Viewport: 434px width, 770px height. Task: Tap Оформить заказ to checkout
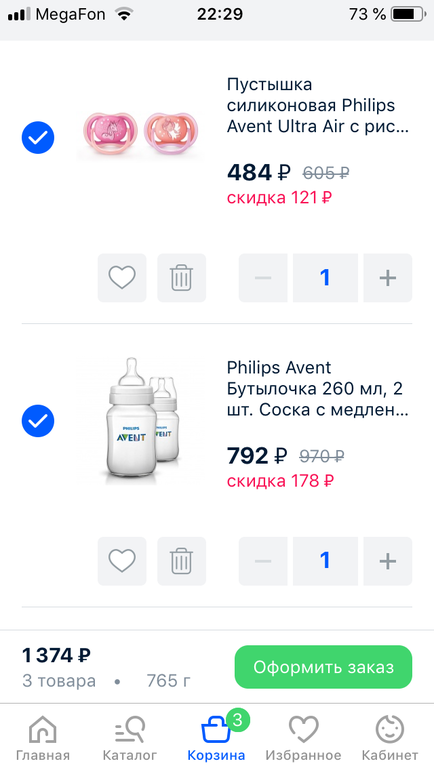coord(323,667)
